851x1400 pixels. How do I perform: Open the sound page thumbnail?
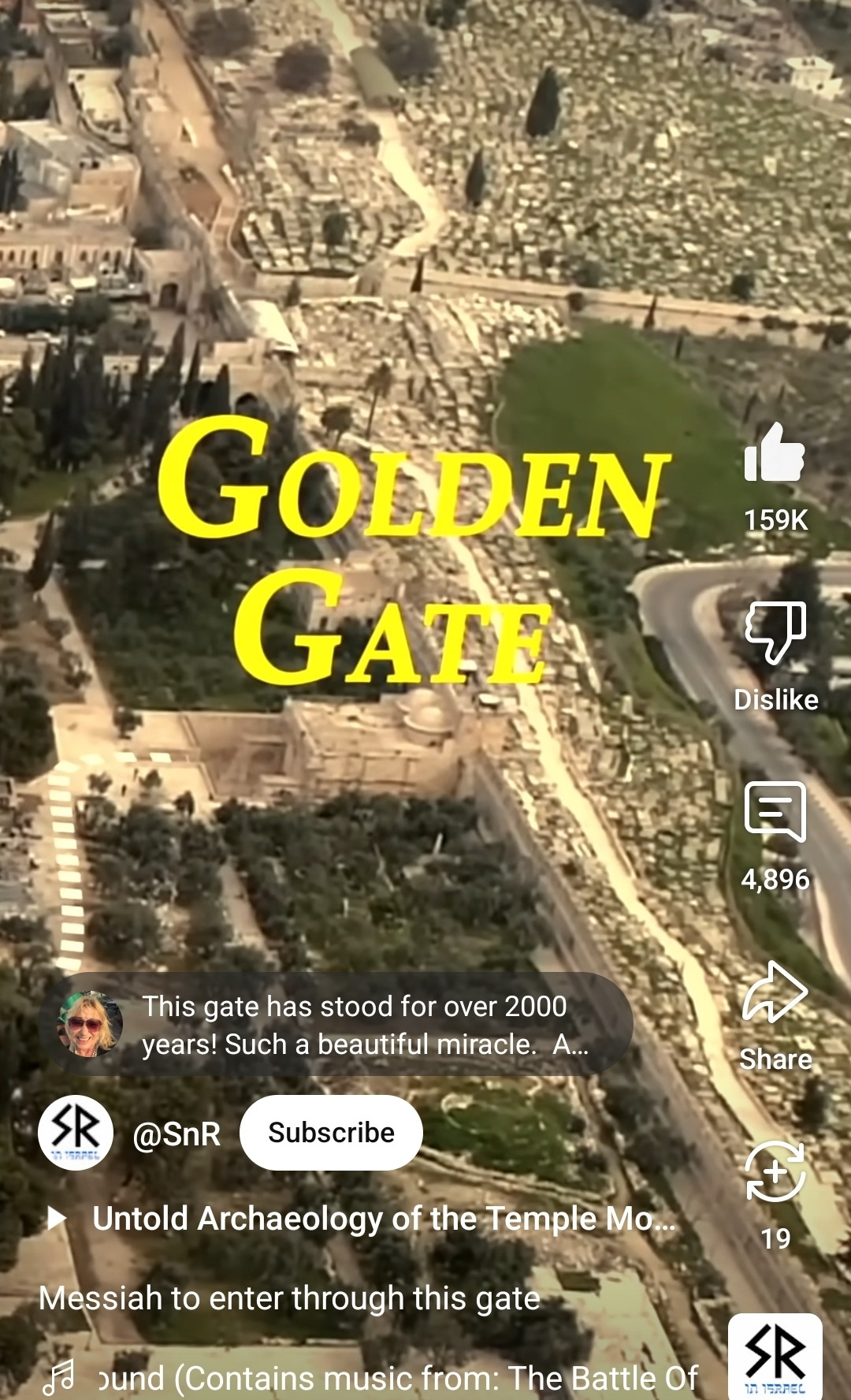coord(775,1357)
